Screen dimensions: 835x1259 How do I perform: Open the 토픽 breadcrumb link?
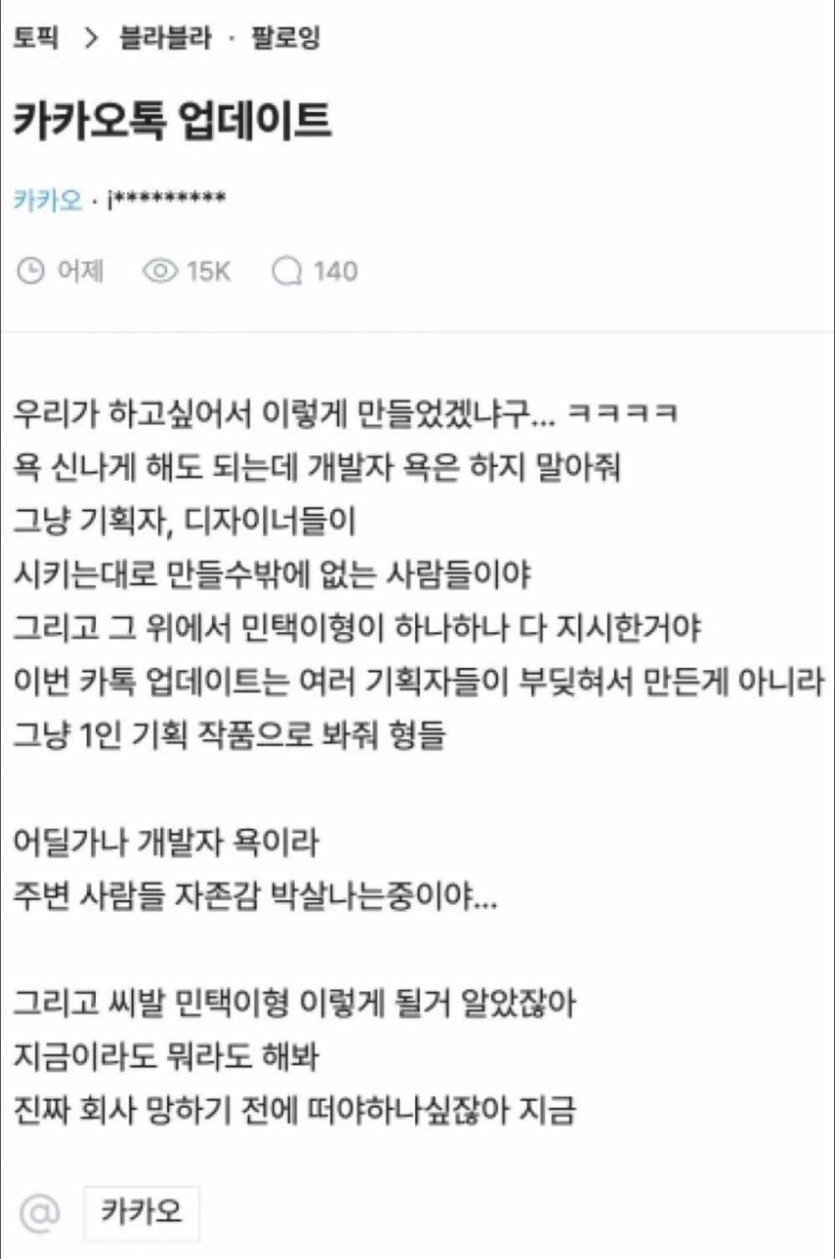pyautogui.click(x=37, y=39)
